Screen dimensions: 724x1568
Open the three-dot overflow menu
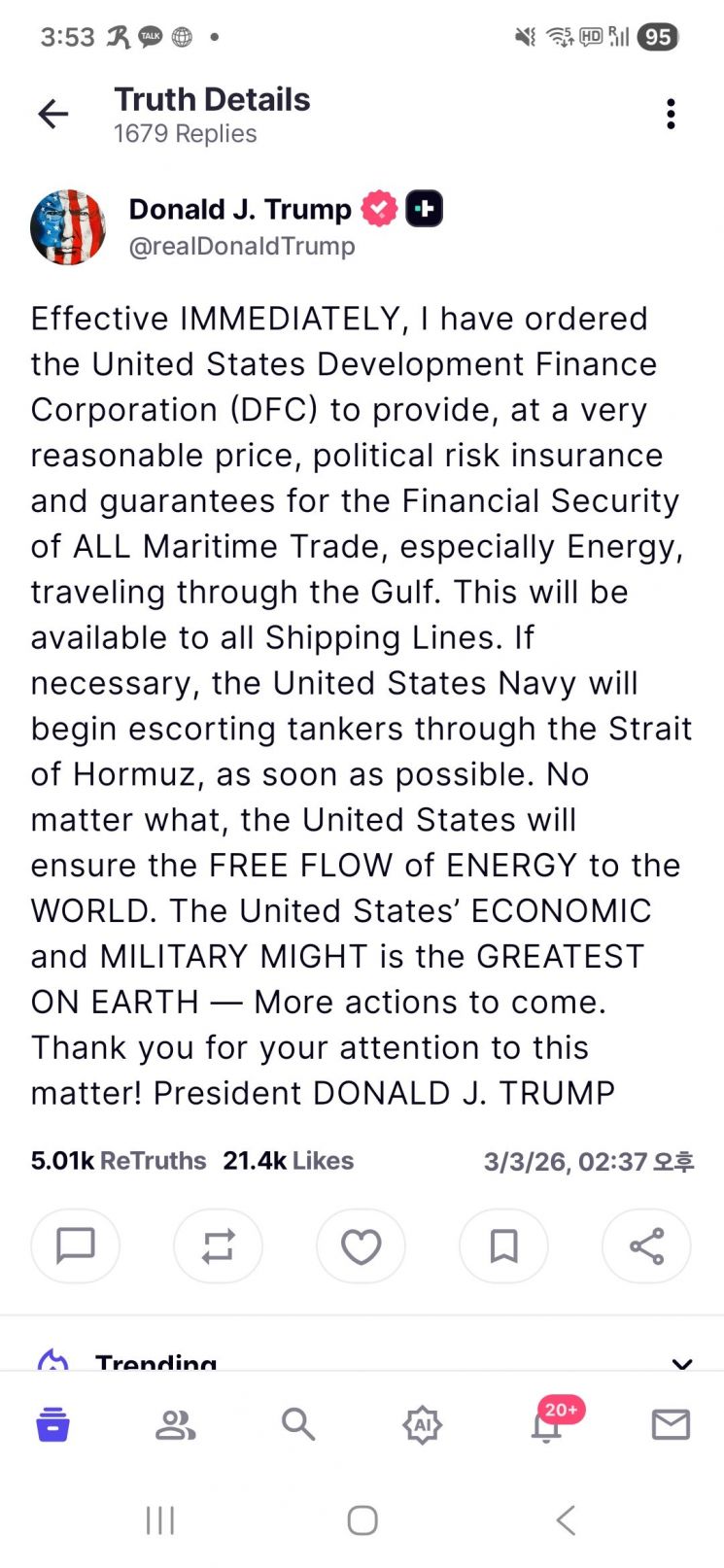671,115
